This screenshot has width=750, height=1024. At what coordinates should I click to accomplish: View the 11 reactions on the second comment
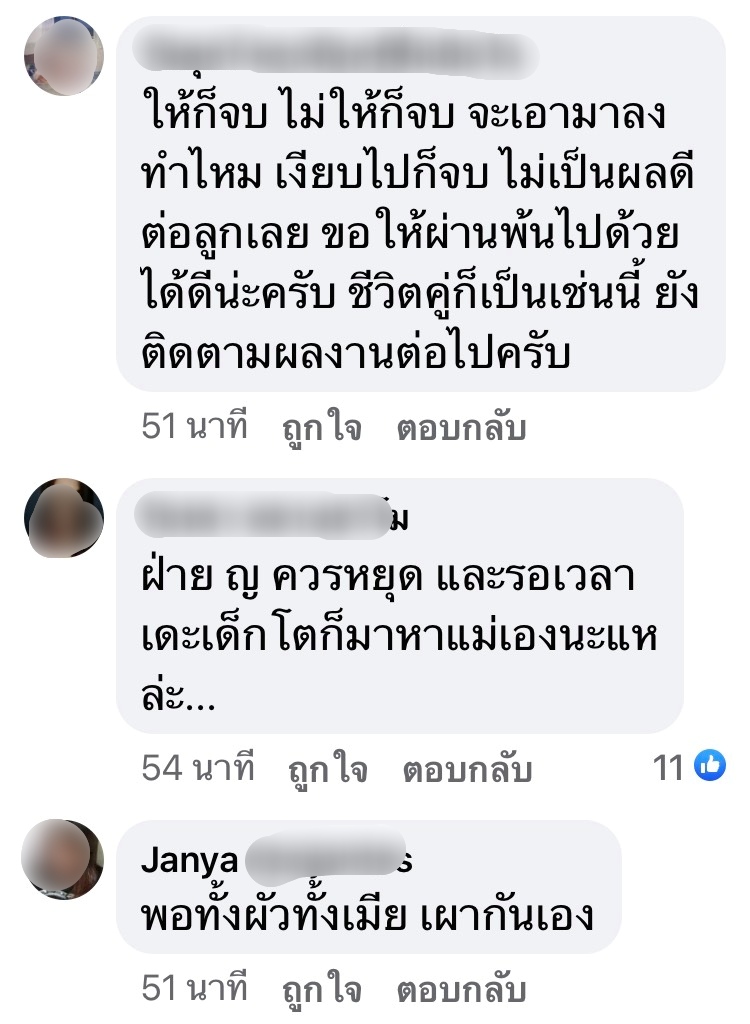688,767
